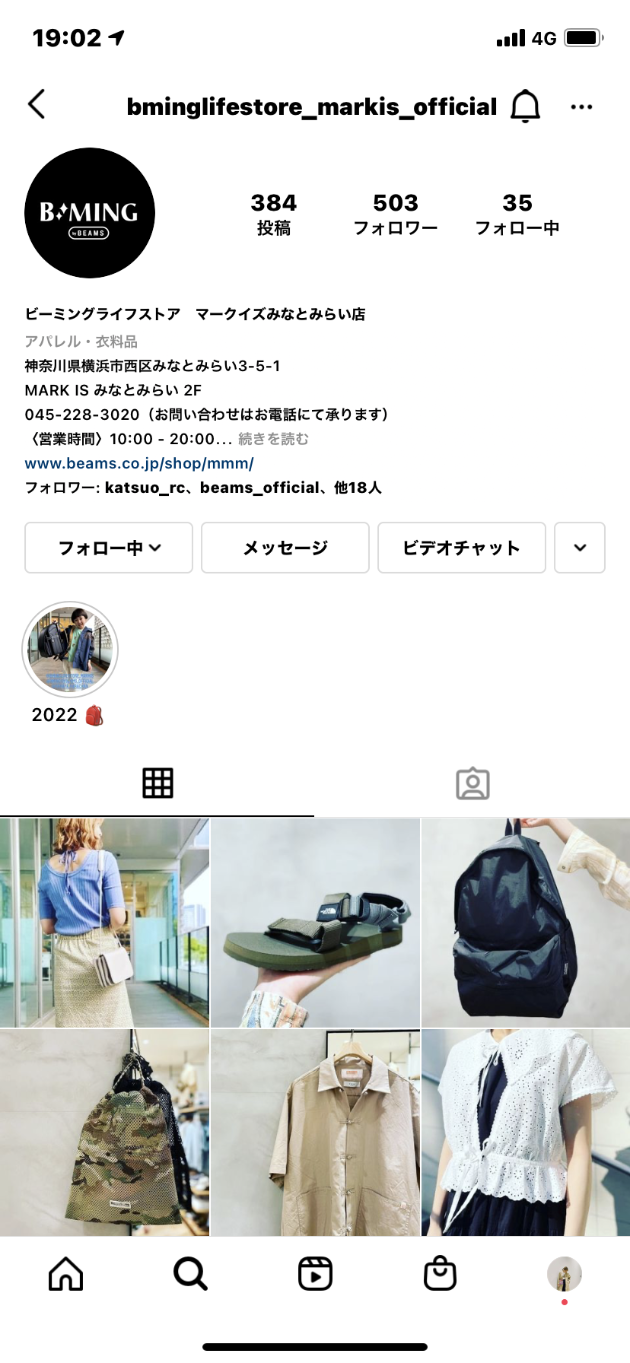This screenshot has width=630, height=1363.
Task: Open the Shop bag tab
Action: tap(440, 1274)
